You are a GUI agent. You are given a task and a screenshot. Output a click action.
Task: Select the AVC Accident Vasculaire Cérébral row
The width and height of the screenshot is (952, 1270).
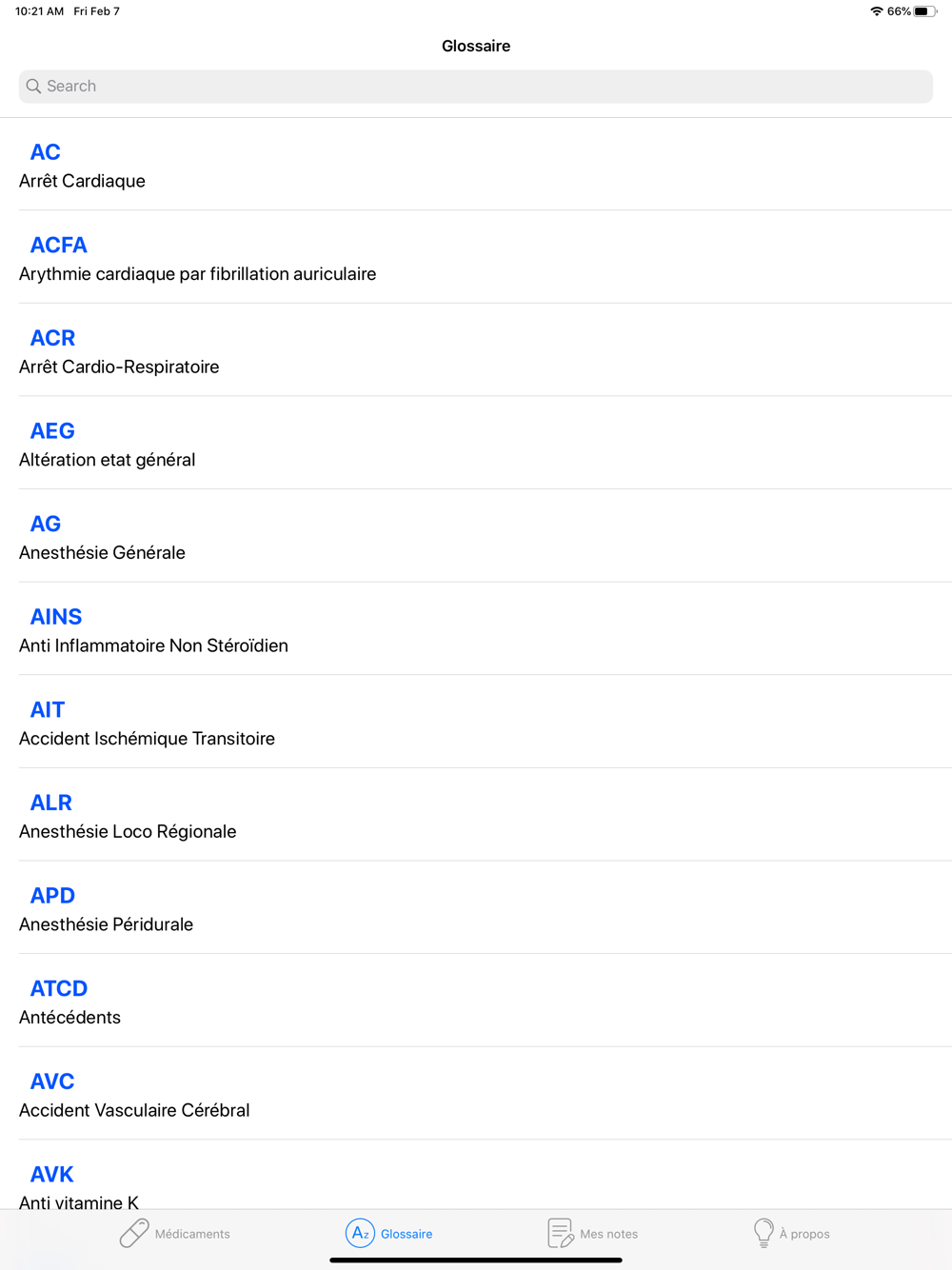pyautogui.click(x=476, y=1094)
